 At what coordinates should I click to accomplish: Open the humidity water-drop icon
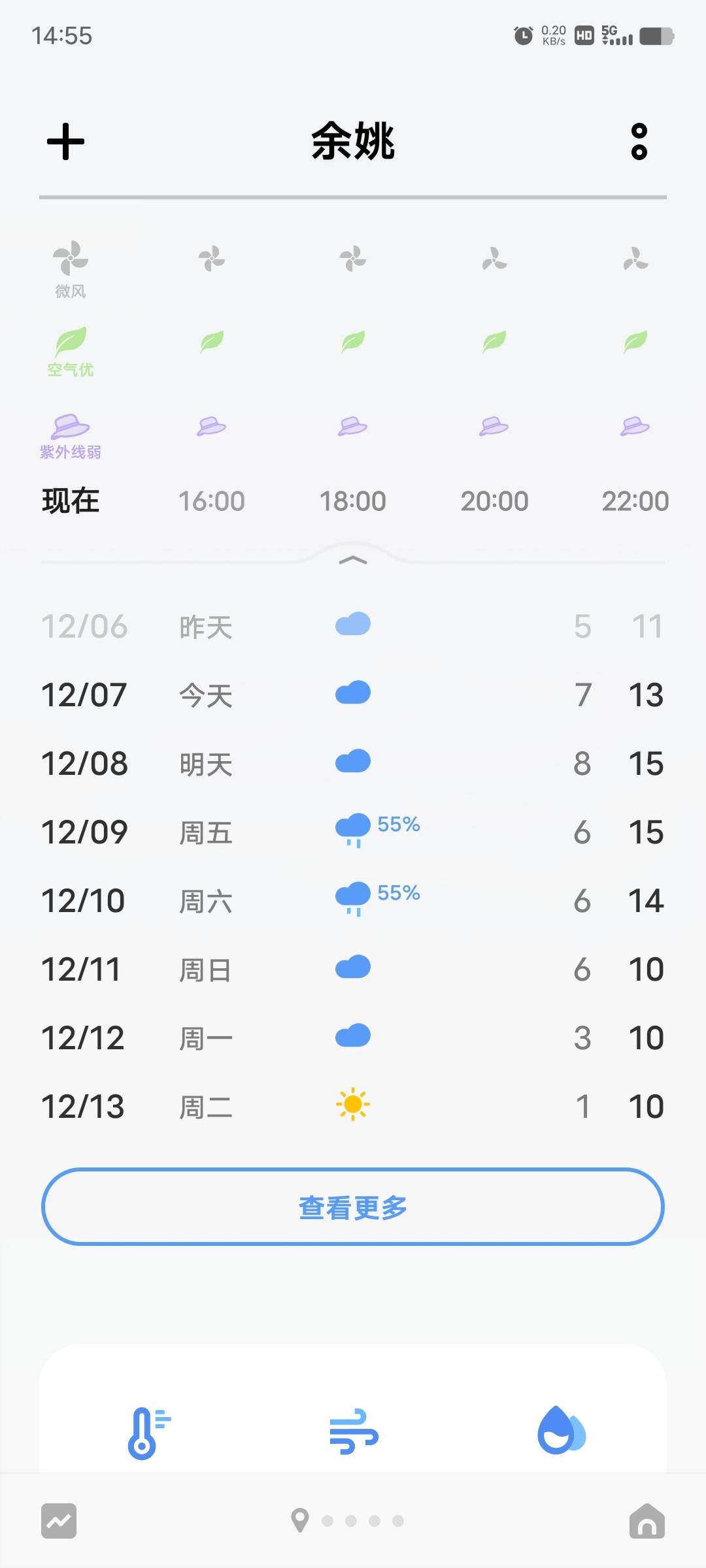click(561, 1431)
